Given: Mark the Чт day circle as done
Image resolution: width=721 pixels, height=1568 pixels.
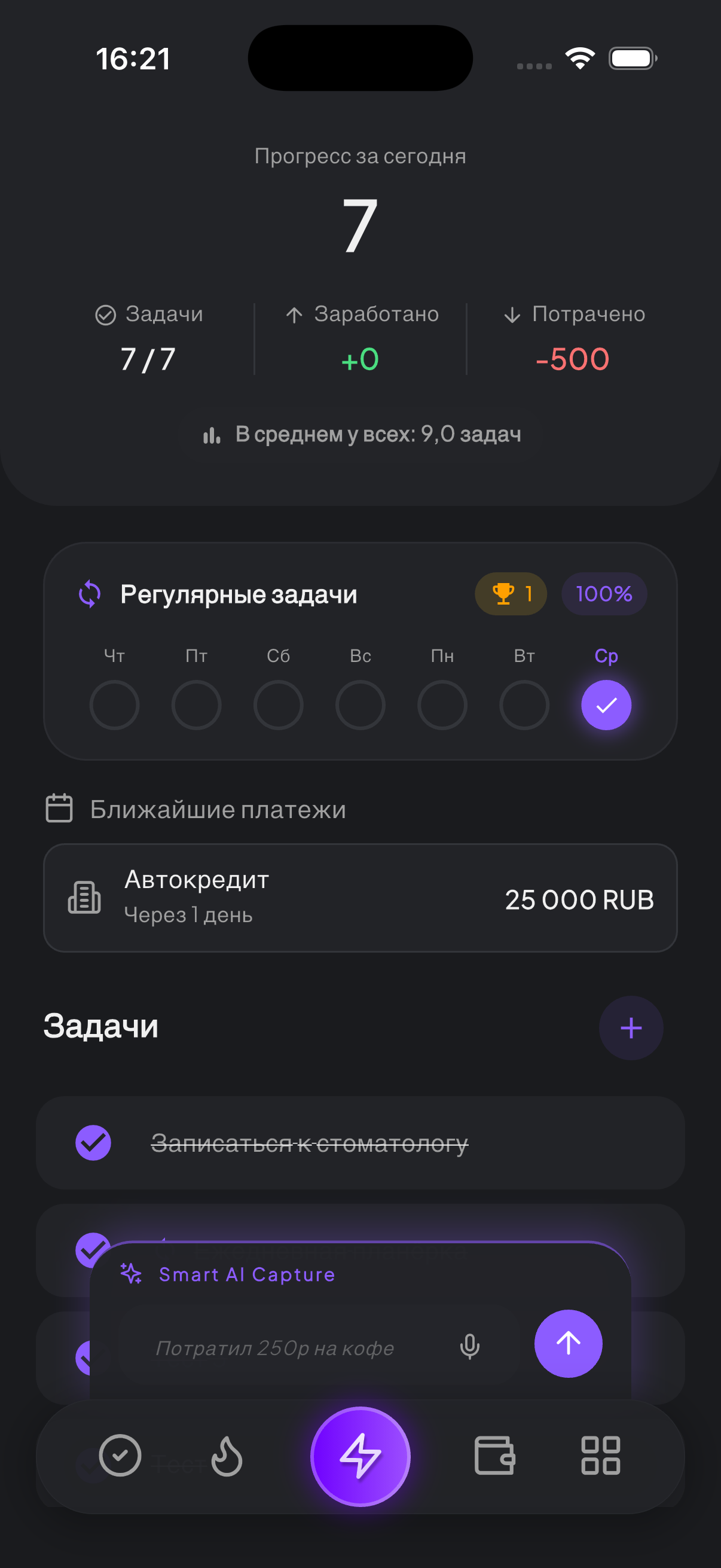Looking at the screenshot, I should pos(114,705).
